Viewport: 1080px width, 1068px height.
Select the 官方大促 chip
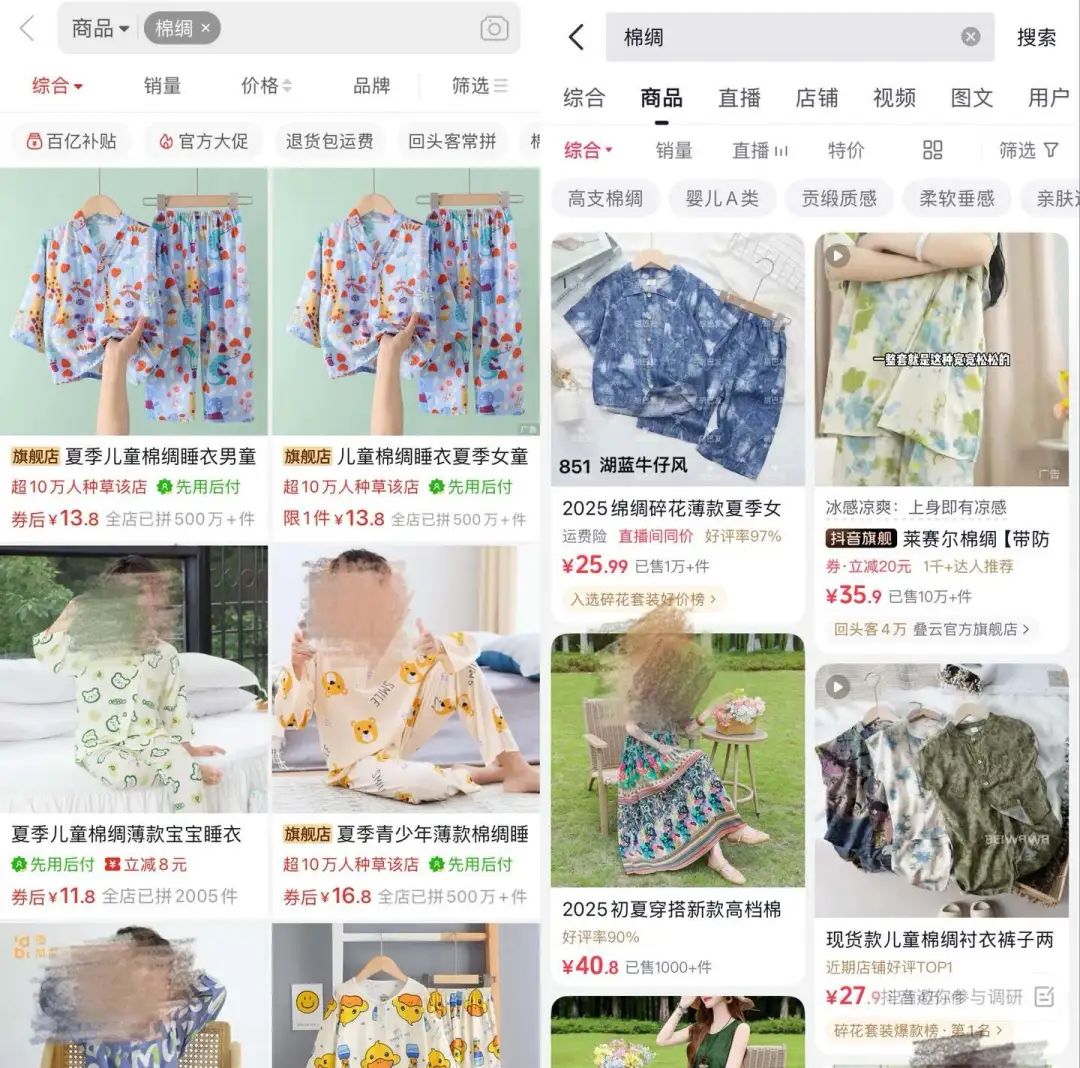tap(203, 141)
